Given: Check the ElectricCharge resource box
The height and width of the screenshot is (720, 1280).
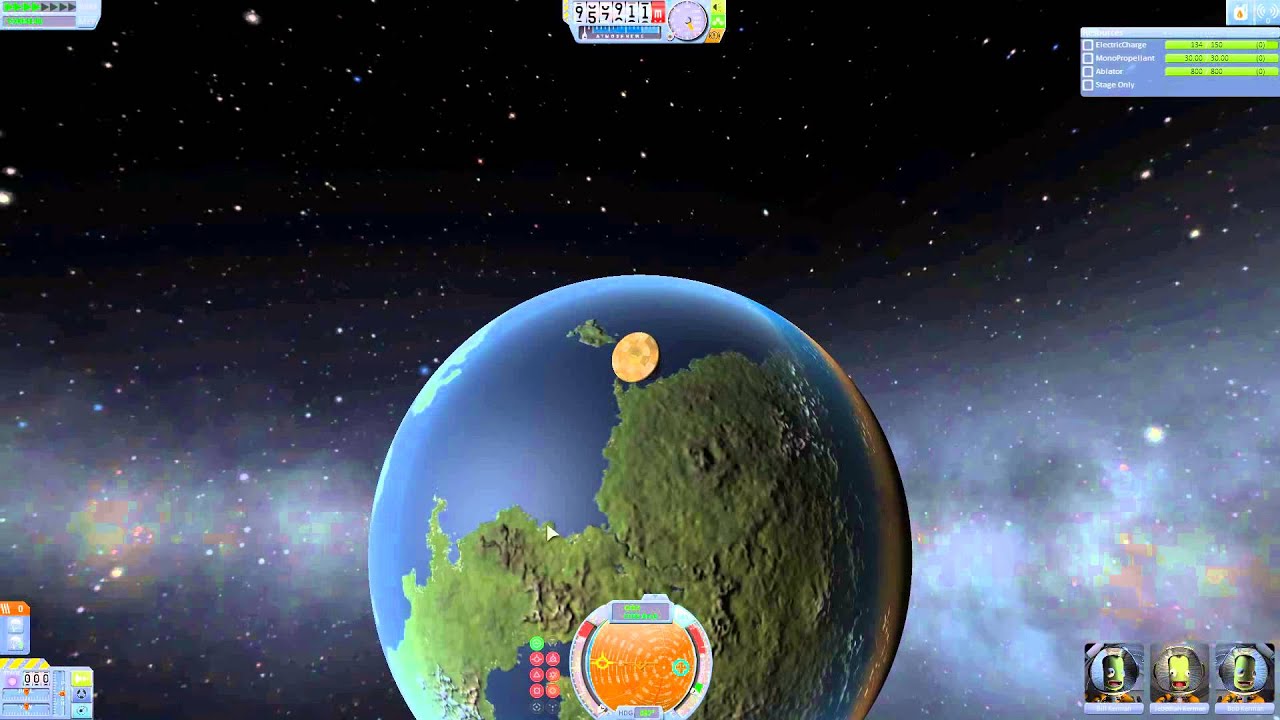Looking at the screenshot, I should [1088, 45].
